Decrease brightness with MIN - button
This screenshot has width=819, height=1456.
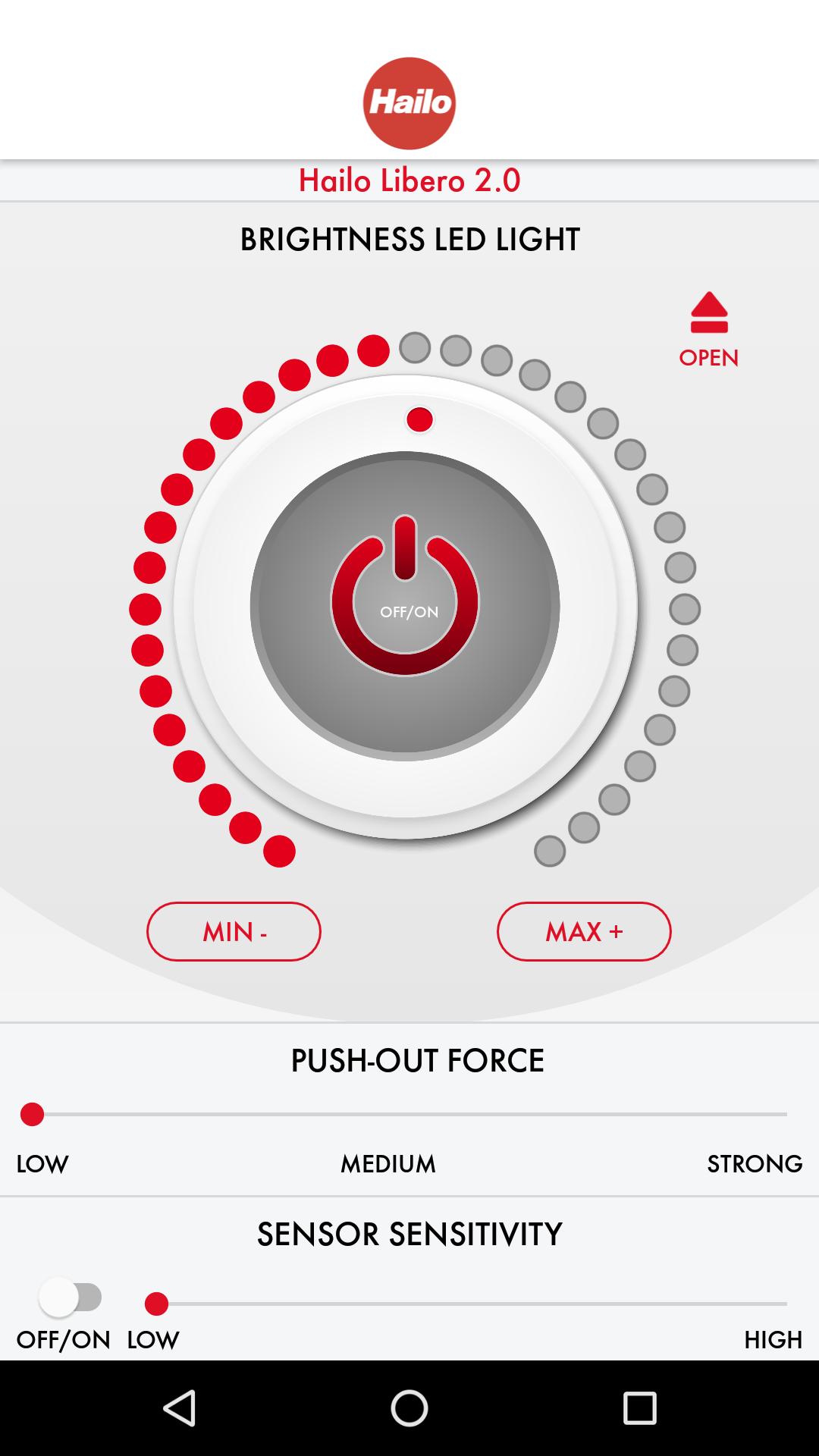234,931
